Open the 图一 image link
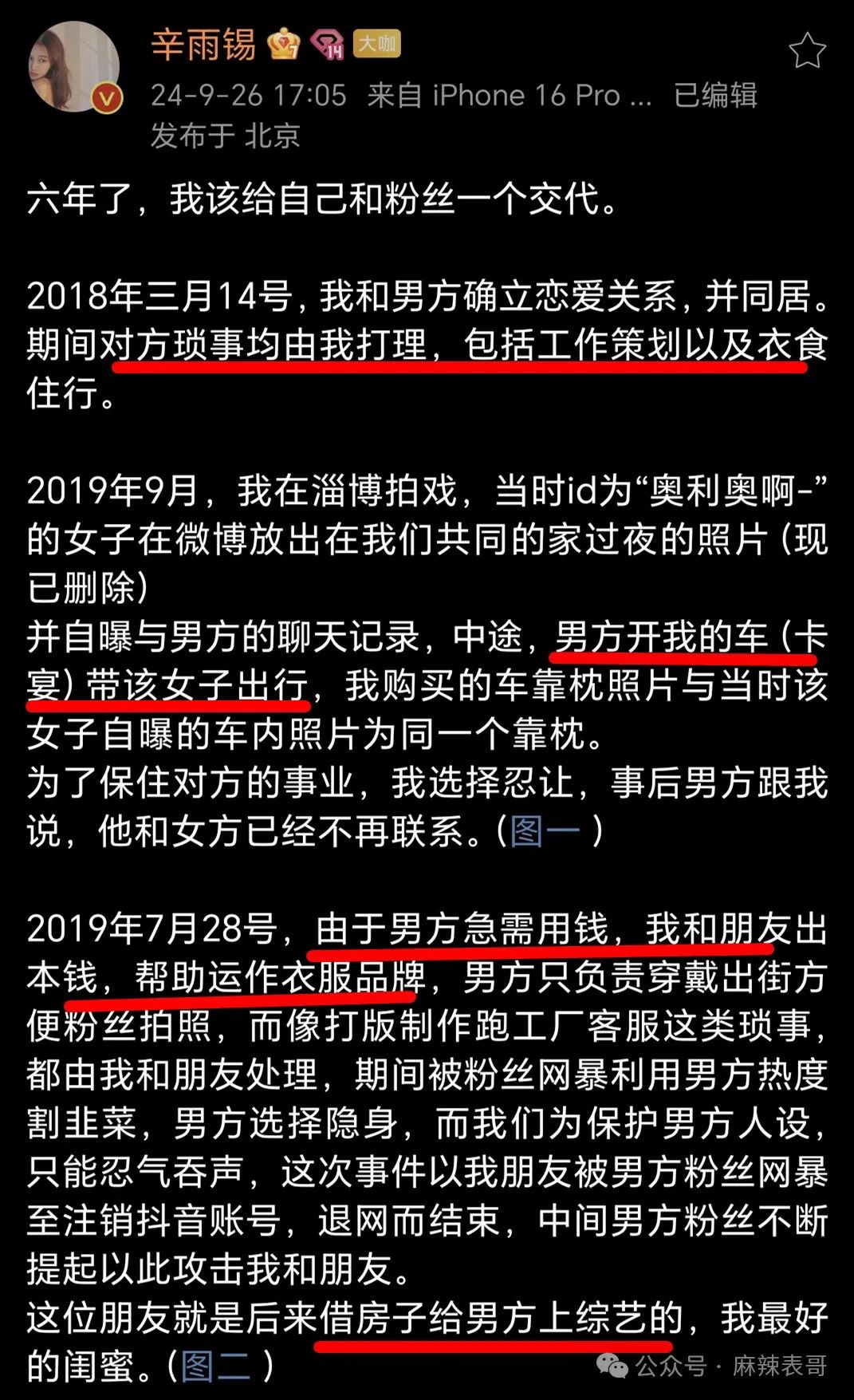Viewport: 854px width, 1400px height. coord(545,830)
